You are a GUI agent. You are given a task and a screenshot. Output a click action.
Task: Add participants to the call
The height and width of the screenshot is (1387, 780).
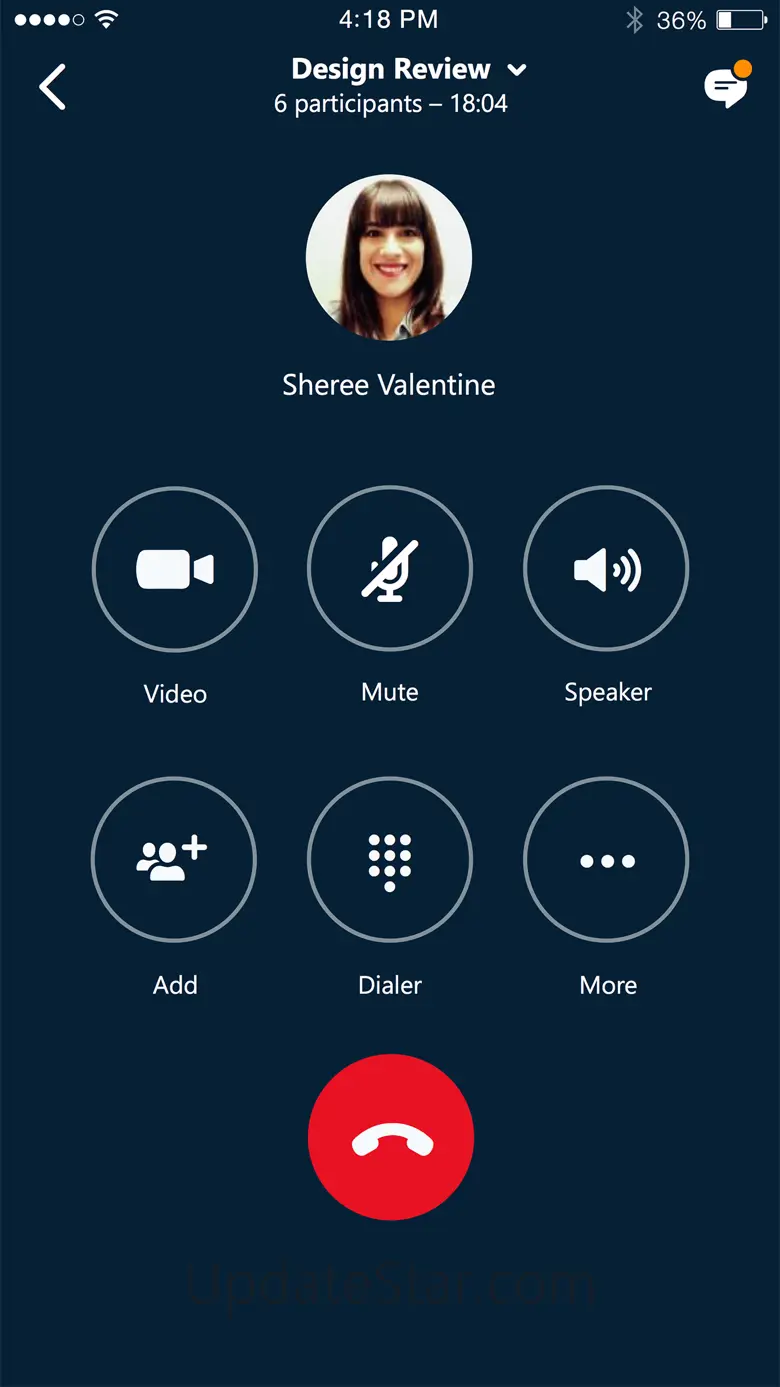[175, 860]
